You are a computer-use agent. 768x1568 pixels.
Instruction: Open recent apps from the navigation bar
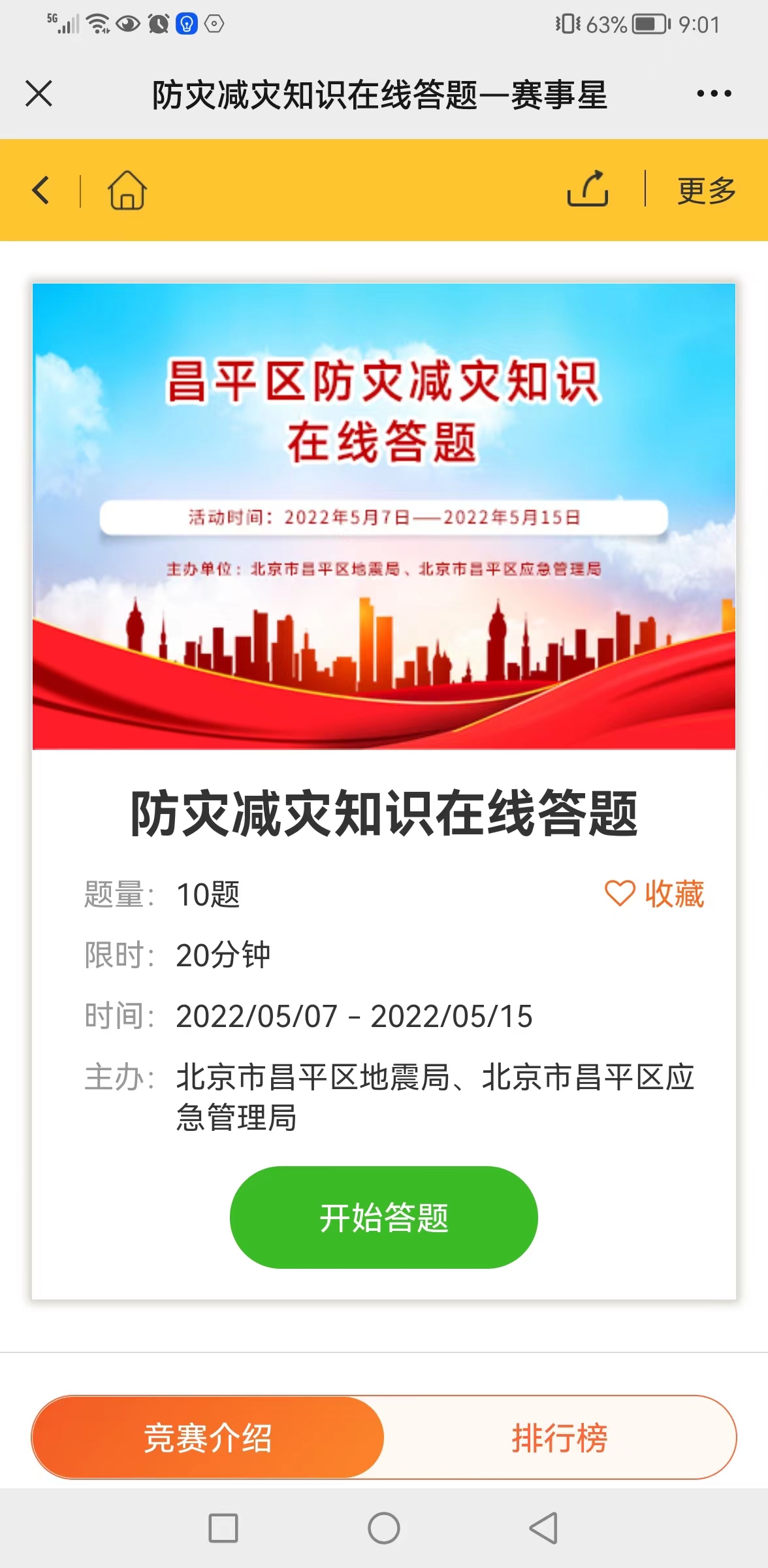coord(223,1527)
